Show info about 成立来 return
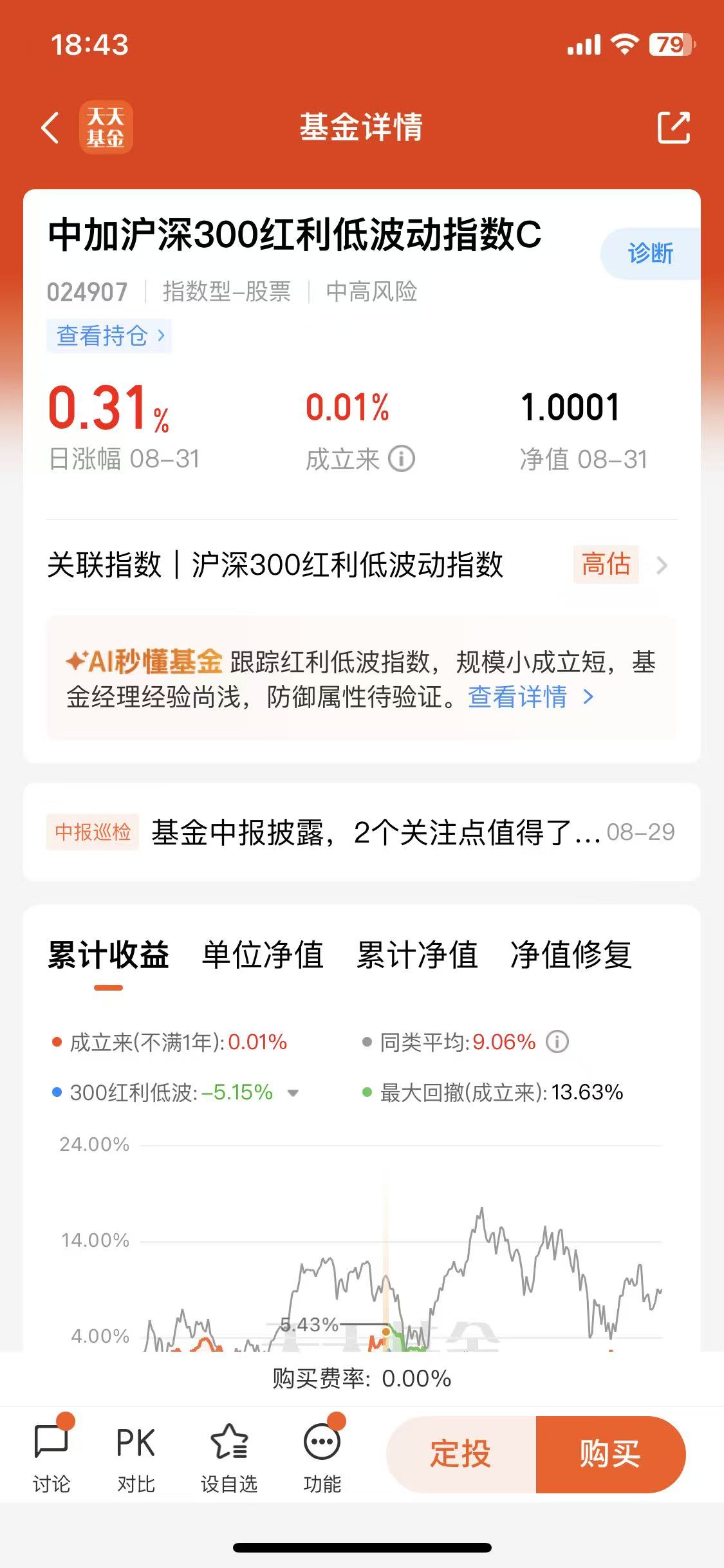 pyautogui.click(x=402, y=459)
